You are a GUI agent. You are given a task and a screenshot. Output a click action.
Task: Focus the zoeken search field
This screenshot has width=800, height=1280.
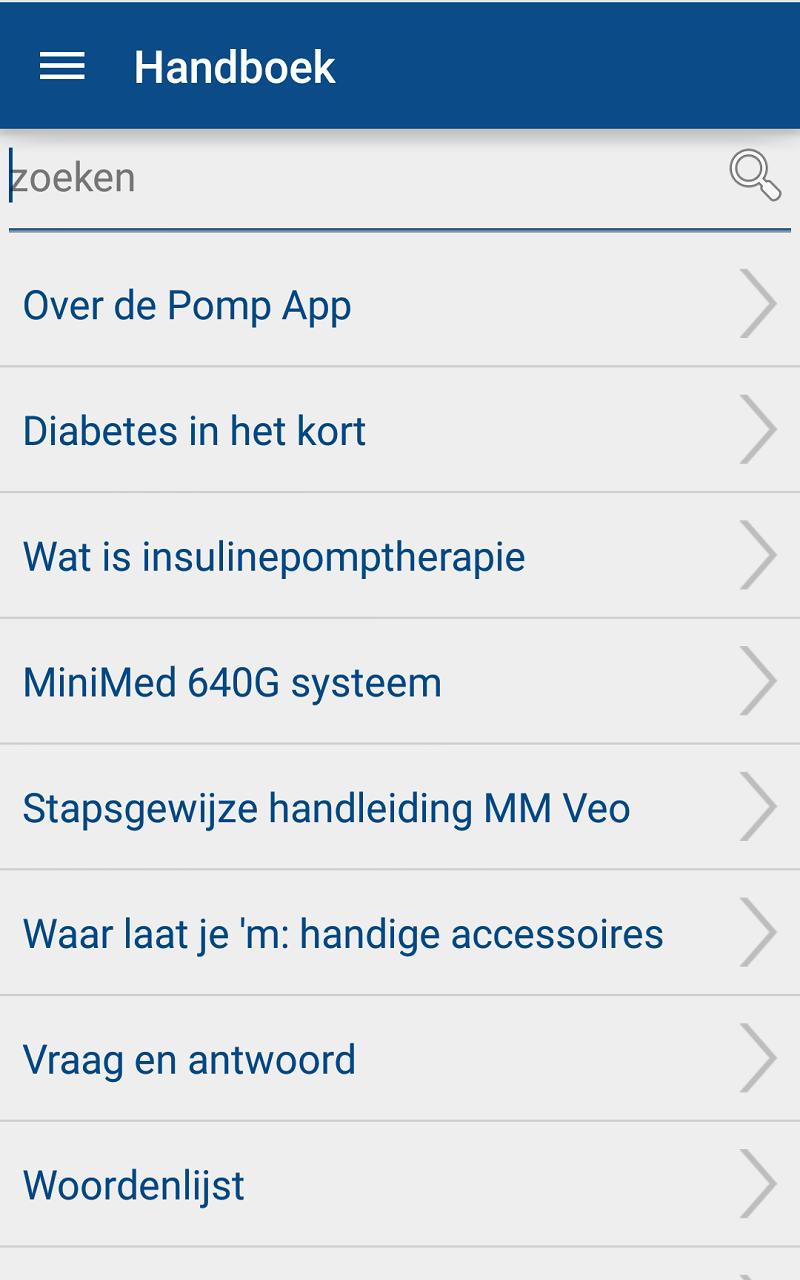[360, 178]
